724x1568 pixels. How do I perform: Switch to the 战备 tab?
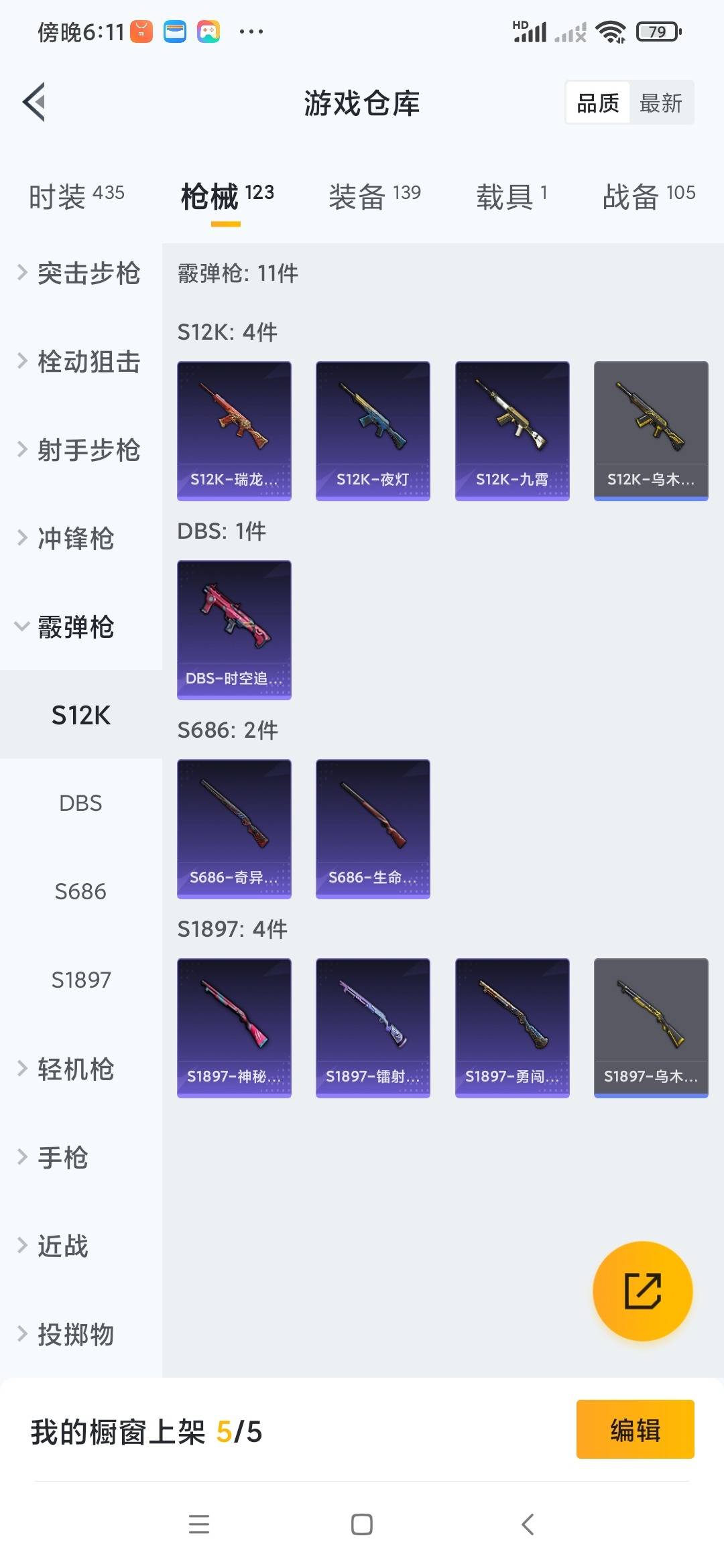click(x=648, y=196)
